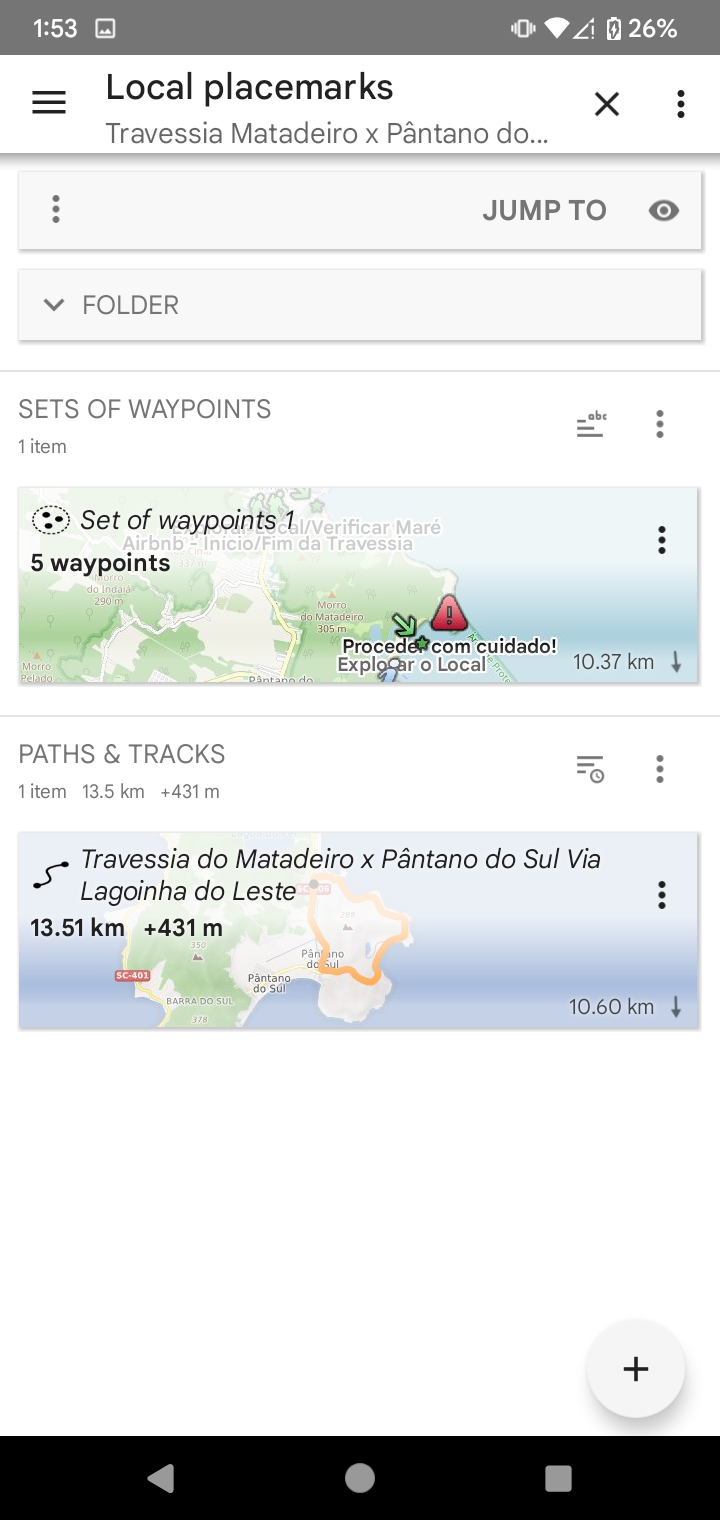The width and height of the screenshot is (720, 1520).
Task: Show more options for Set of waypoints 1
Action: 661,540
